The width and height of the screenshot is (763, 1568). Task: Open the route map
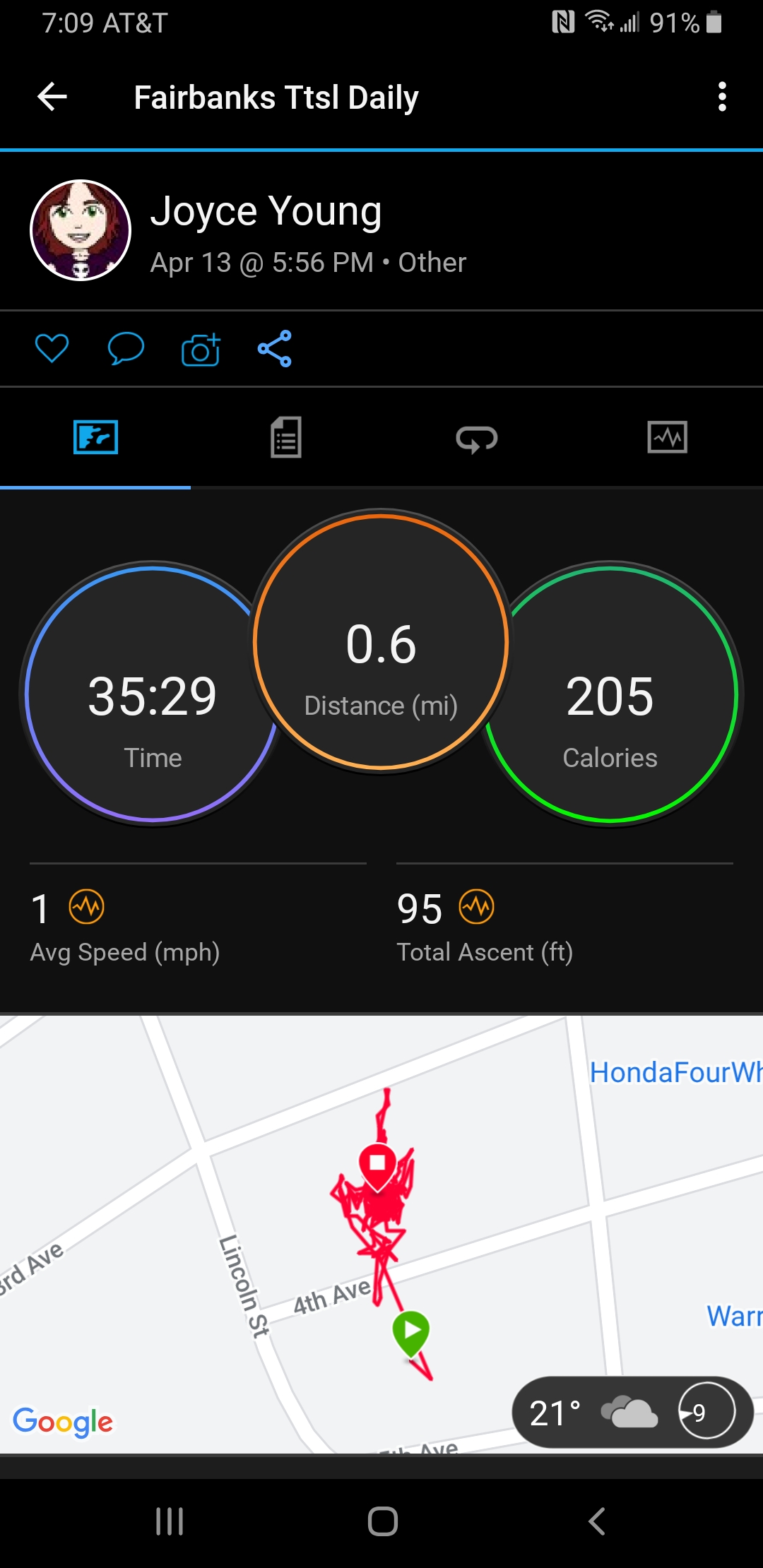(381, 1235)
